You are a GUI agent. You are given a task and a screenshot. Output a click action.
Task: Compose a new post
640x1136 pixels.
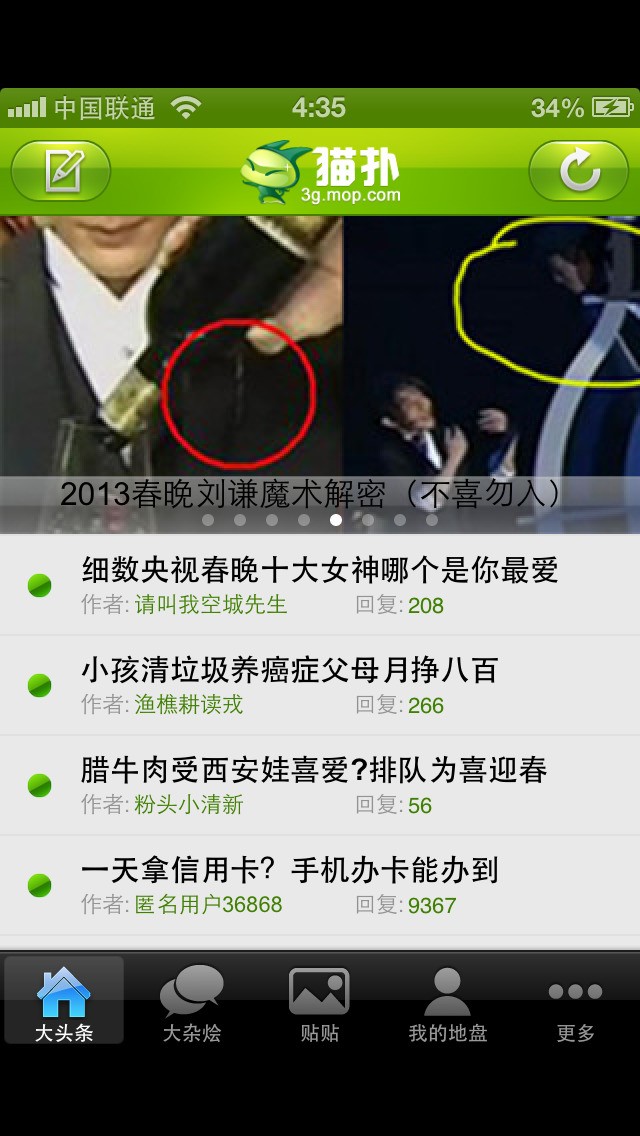pos(61,171)
